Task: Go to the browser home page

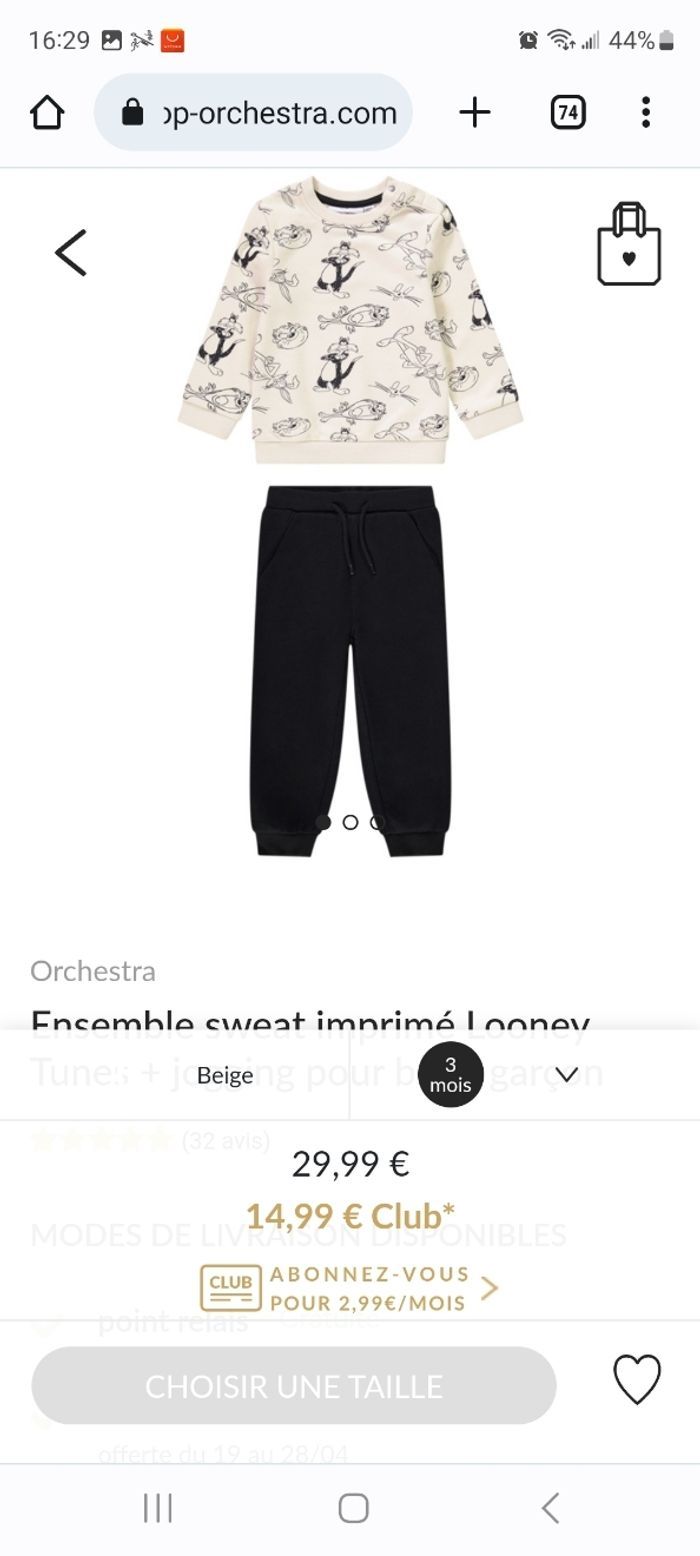Action: 47,113
